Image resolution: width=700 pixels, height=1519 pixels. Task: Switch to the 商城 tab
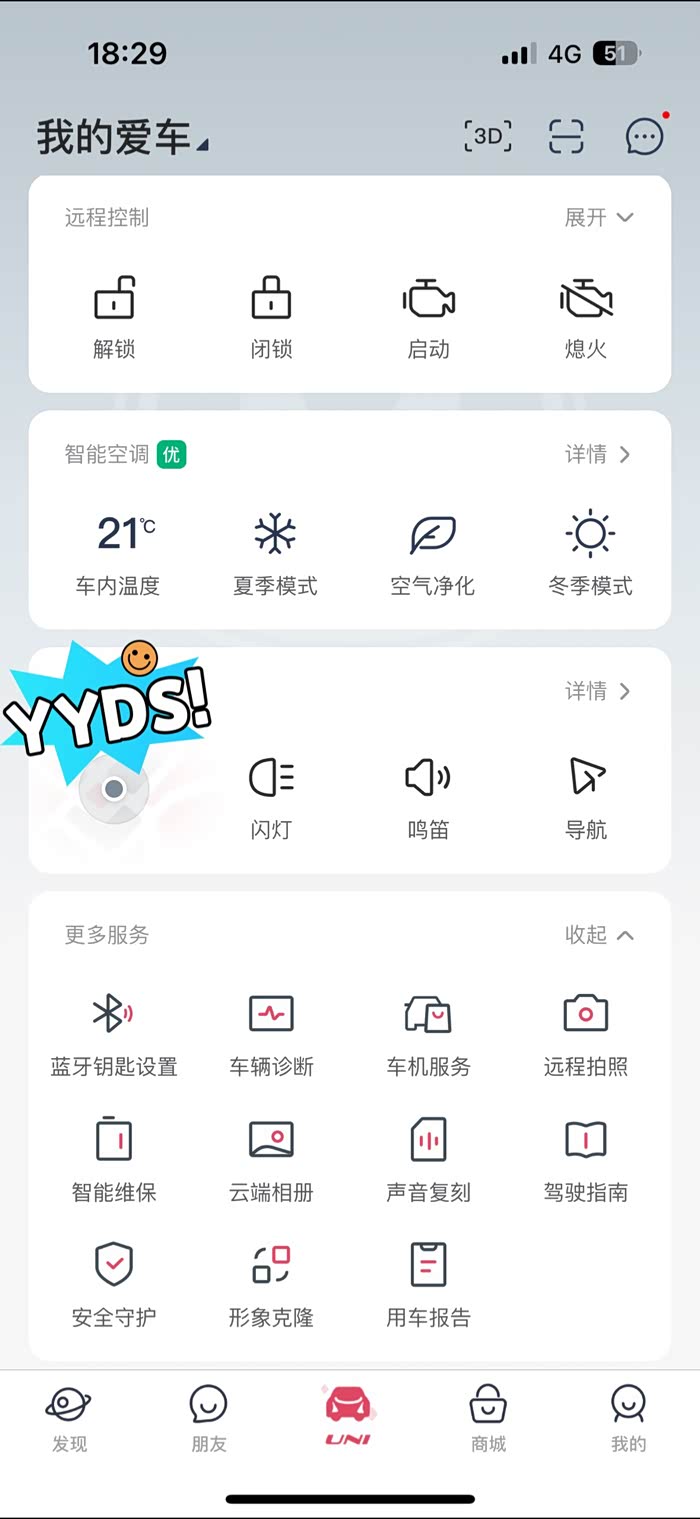pyautogui.click(x=488, y=1418)
